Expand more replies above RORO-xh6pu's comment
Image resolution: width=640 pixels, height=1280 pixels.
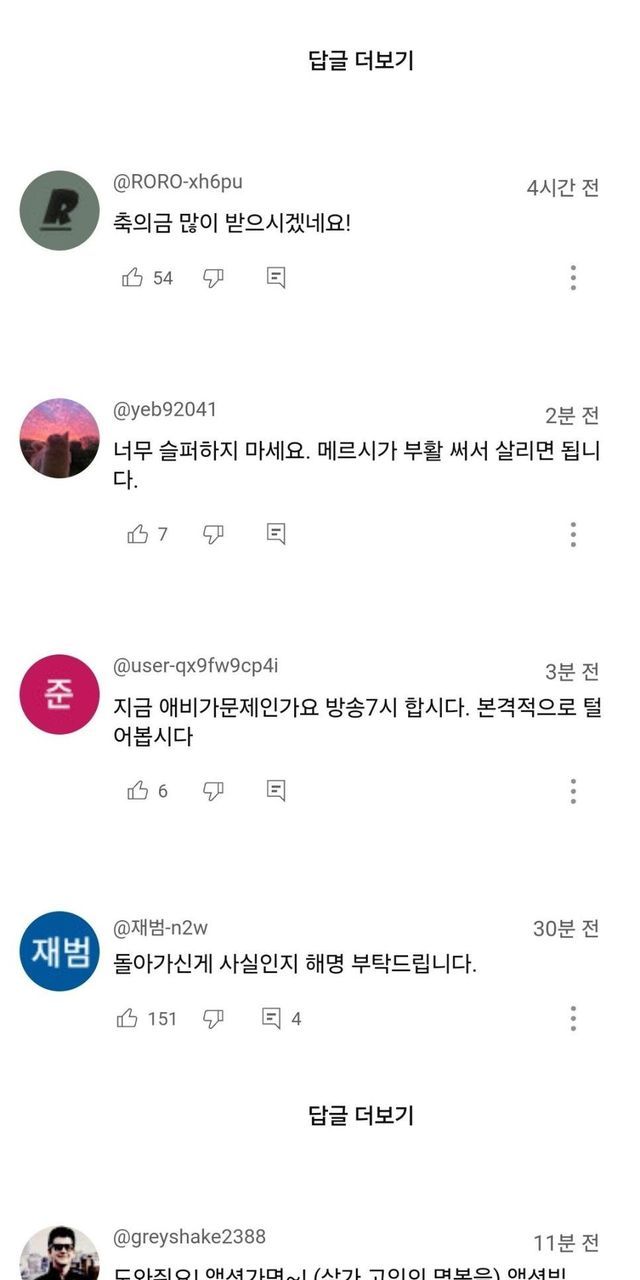click(360, 61)
